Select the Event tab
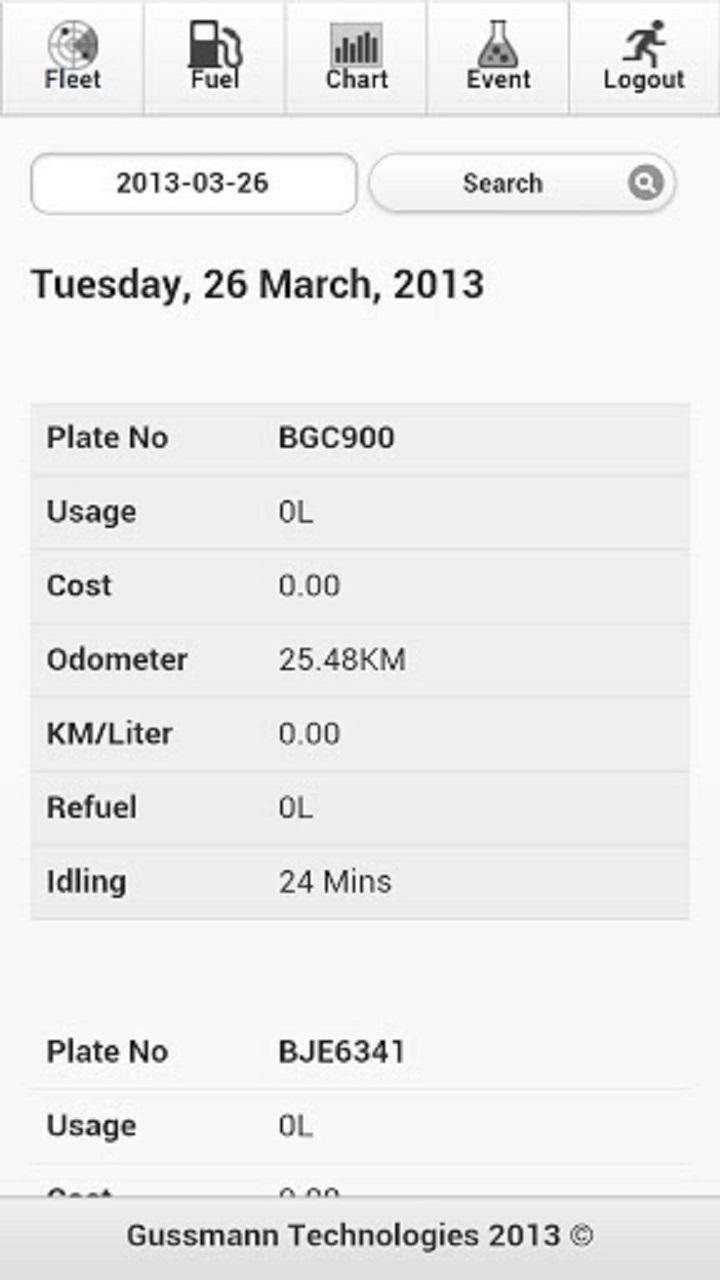 pyautogui.click(x=498, y=58)
